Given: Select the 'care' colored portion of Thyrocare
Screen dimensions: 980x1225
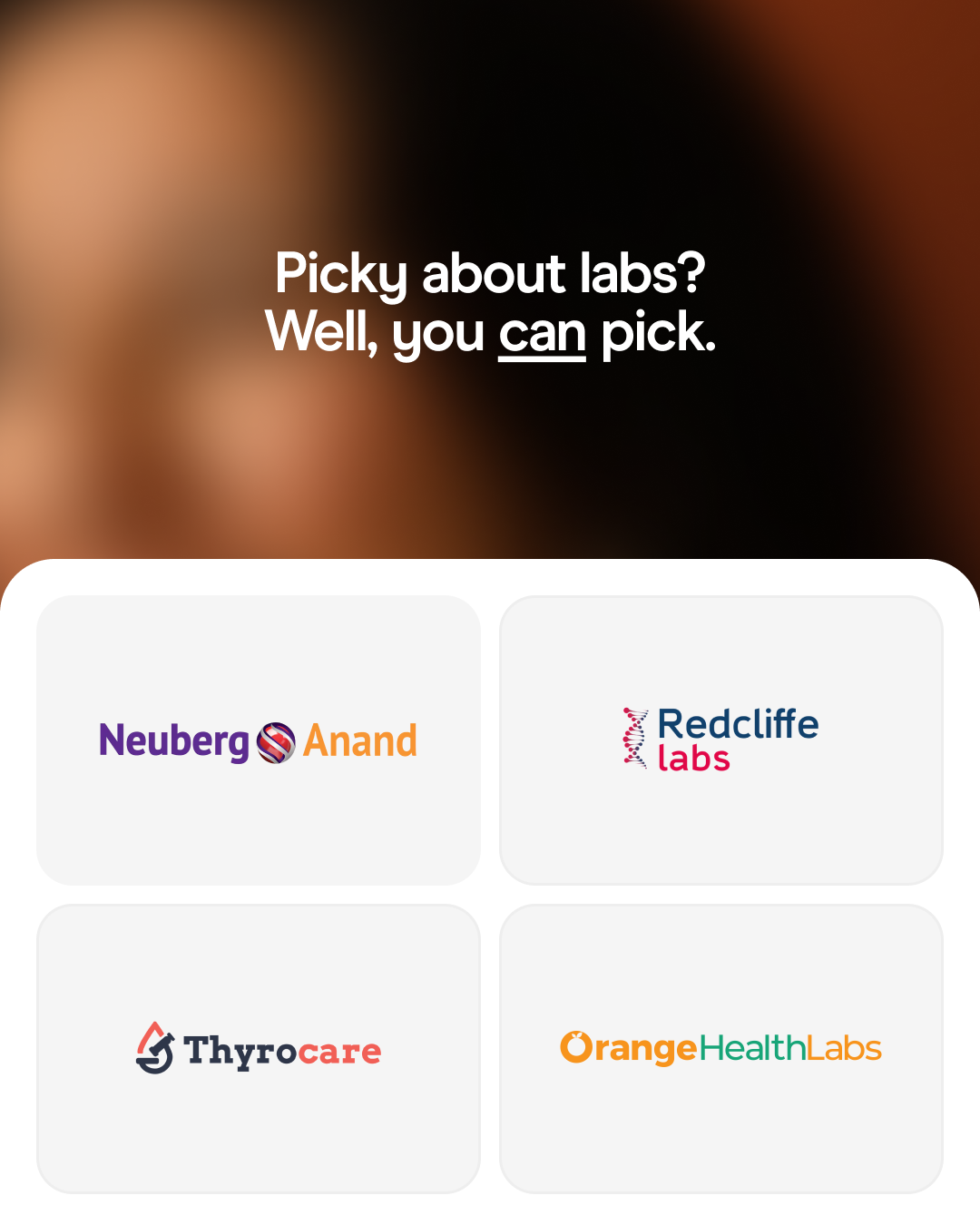Looking at the screenshot, I should (341, 1053).
